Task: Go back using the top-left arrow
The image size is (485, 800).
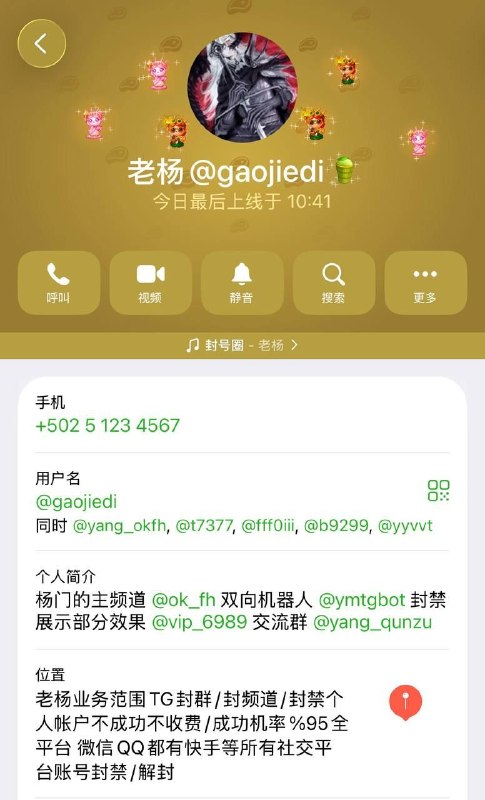Action: [42, 44]
